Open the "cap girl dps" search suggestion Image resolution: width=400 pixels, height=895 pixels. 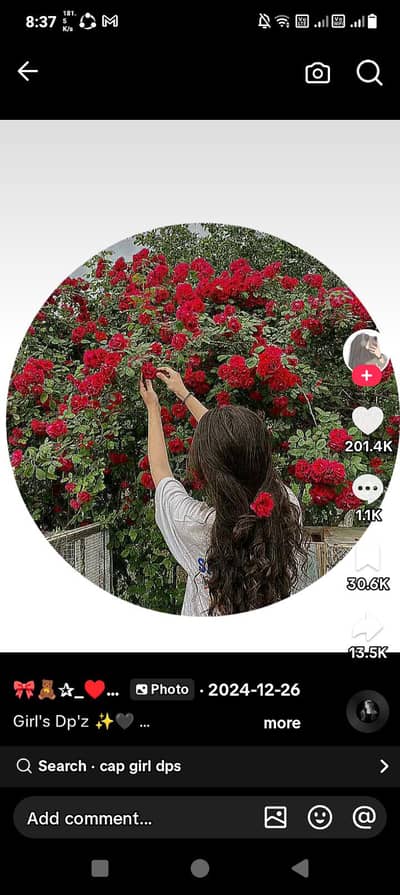coord(200,766)
